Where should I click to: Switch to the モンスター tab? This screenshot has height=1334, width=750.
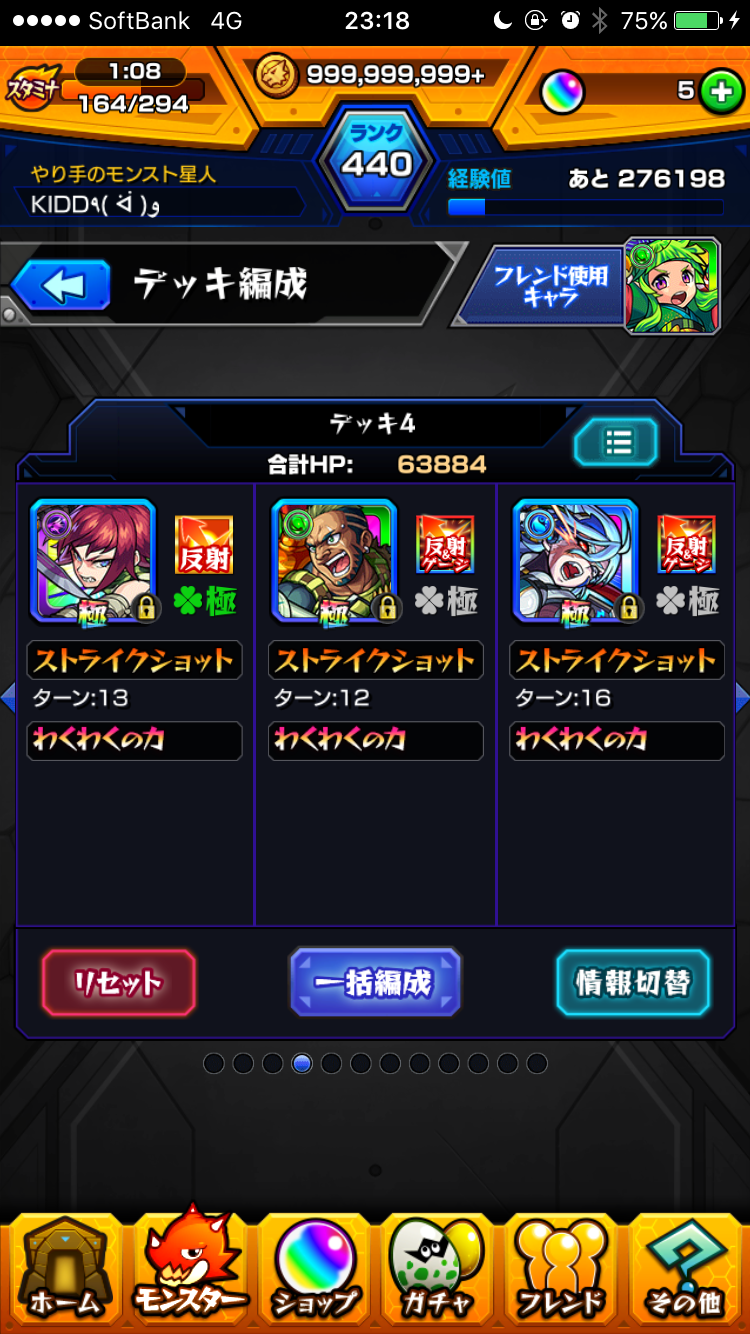188,1270
